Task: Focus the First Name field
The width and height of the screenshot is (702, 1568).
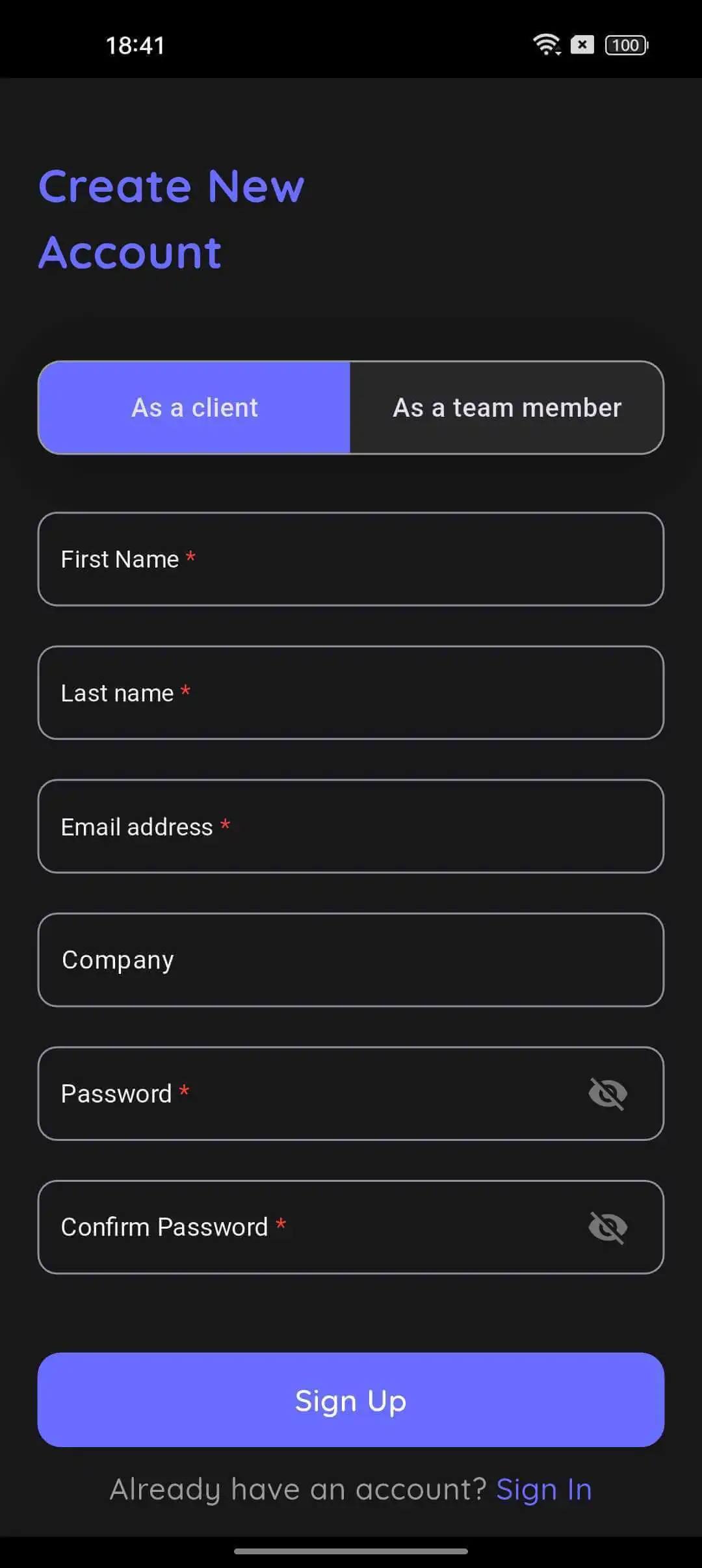Action: [x=350, y=559]
